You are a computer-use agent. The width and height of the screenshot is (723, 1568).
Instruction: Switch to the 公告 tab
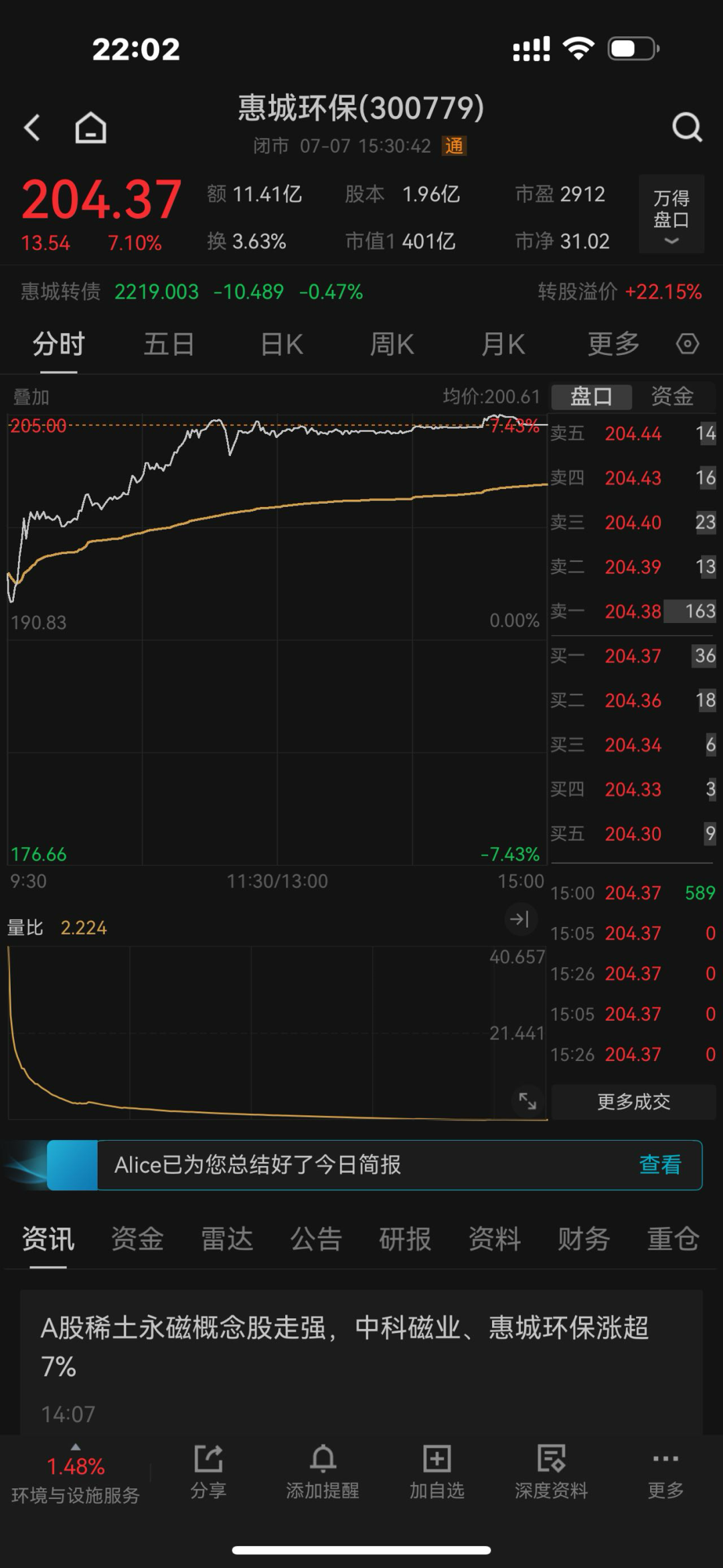316,1238
